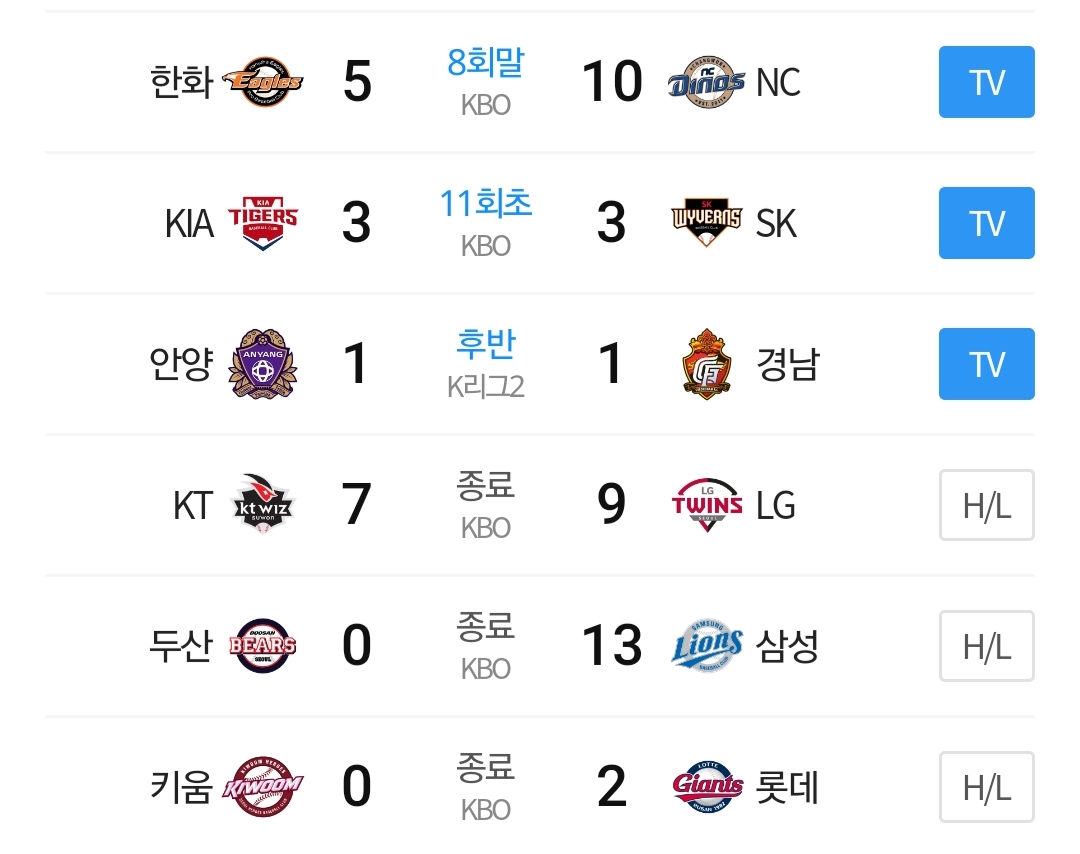Open the 키움 vs 롯데 game result
The width and height of the screenshot is (1080, 854).
[486, 788]
